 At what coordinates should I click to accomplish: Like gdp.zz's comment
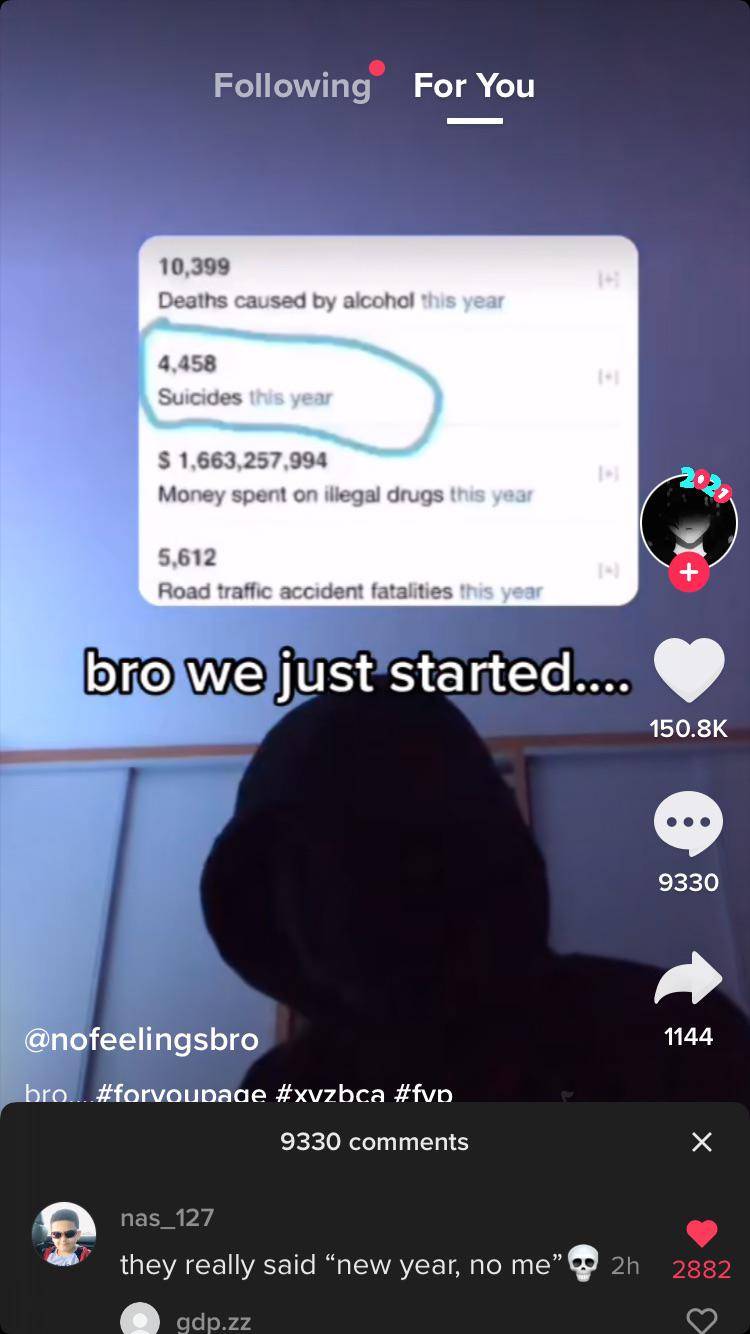702,1320
